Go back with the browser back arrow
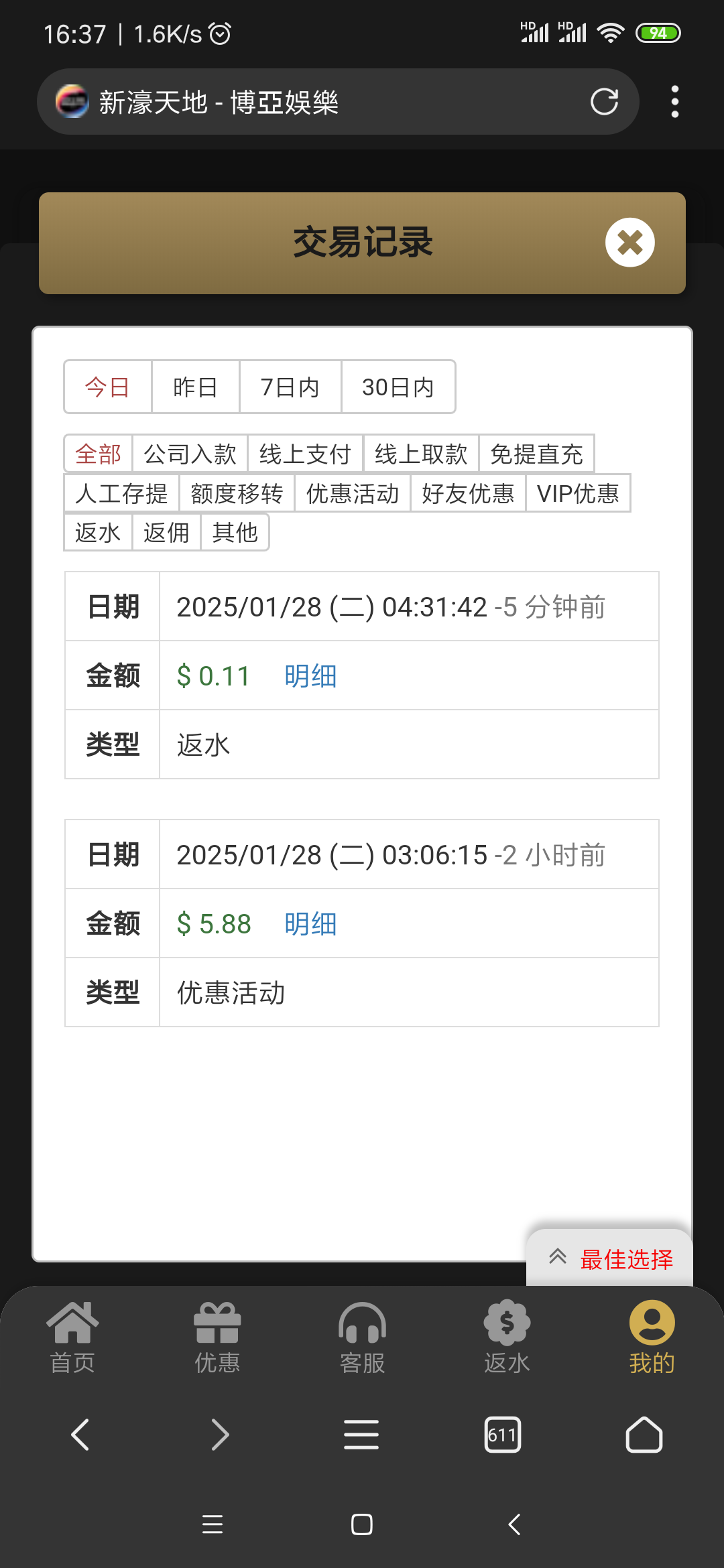This screenshot has width=724, height=1568. coord(80,1435)
